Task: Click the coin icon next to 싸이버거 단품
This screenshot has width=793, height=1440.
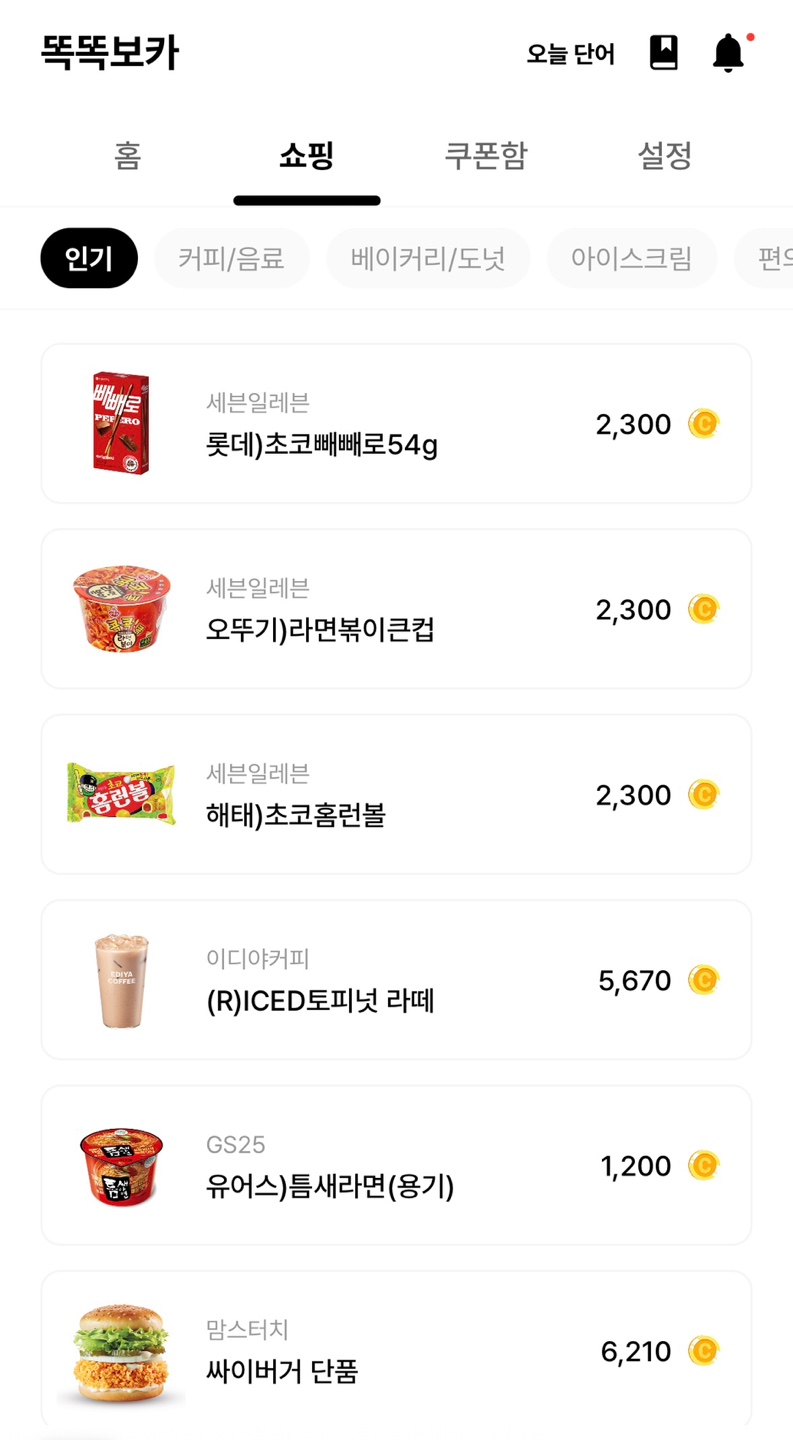Action: tap(704, 1351)
